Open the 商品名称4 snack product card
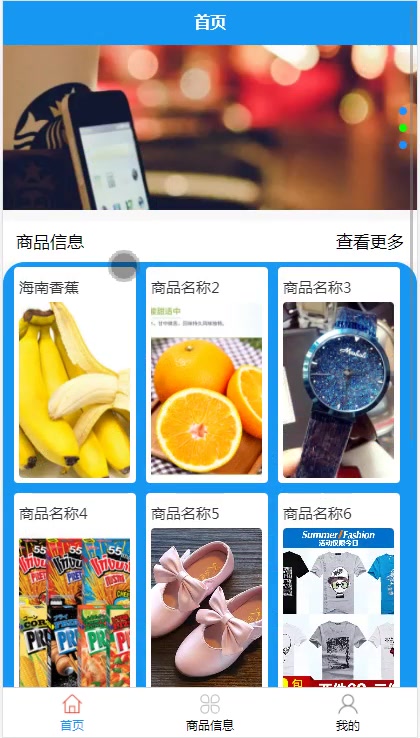 [75, 590]
